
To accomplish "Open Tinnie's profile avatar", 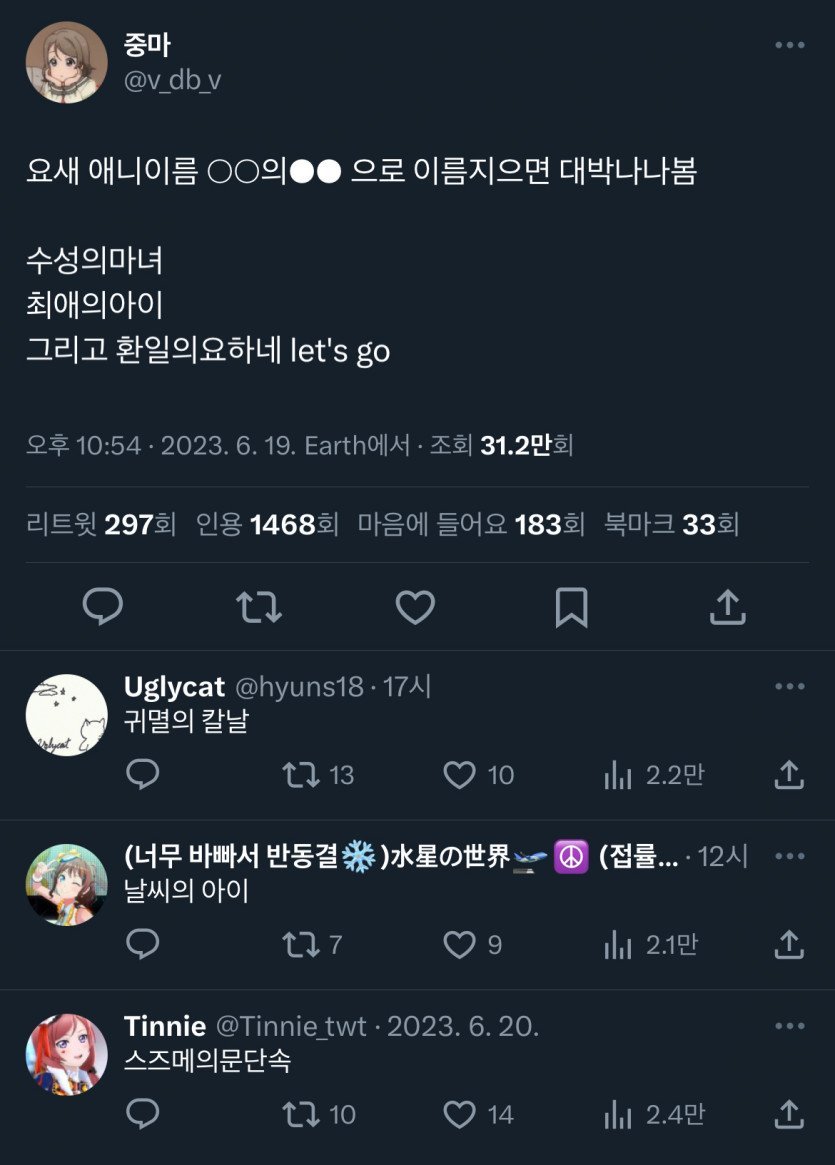I will (66, 1055).
